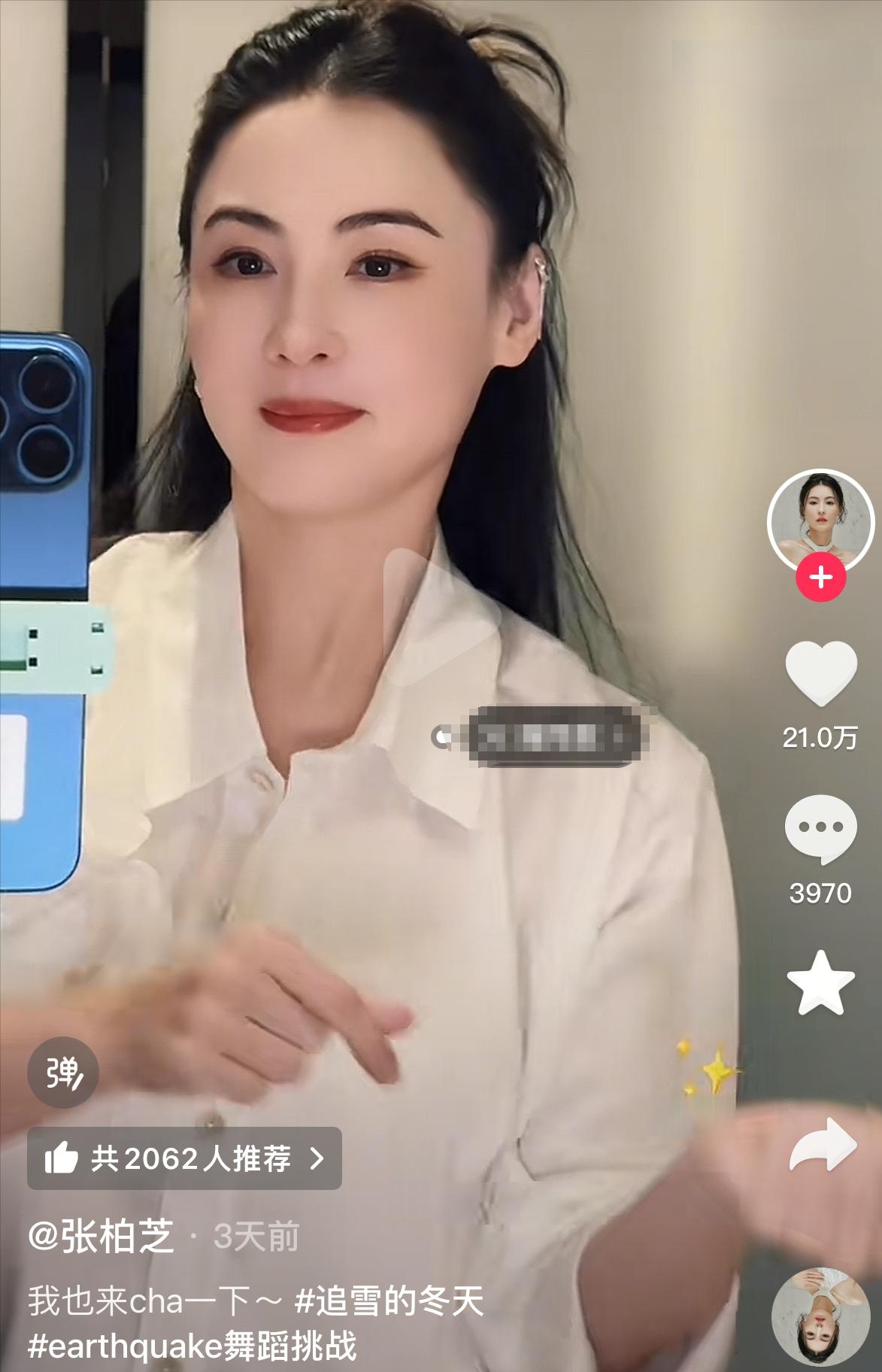Like this video with the heart

pos(820,673)
